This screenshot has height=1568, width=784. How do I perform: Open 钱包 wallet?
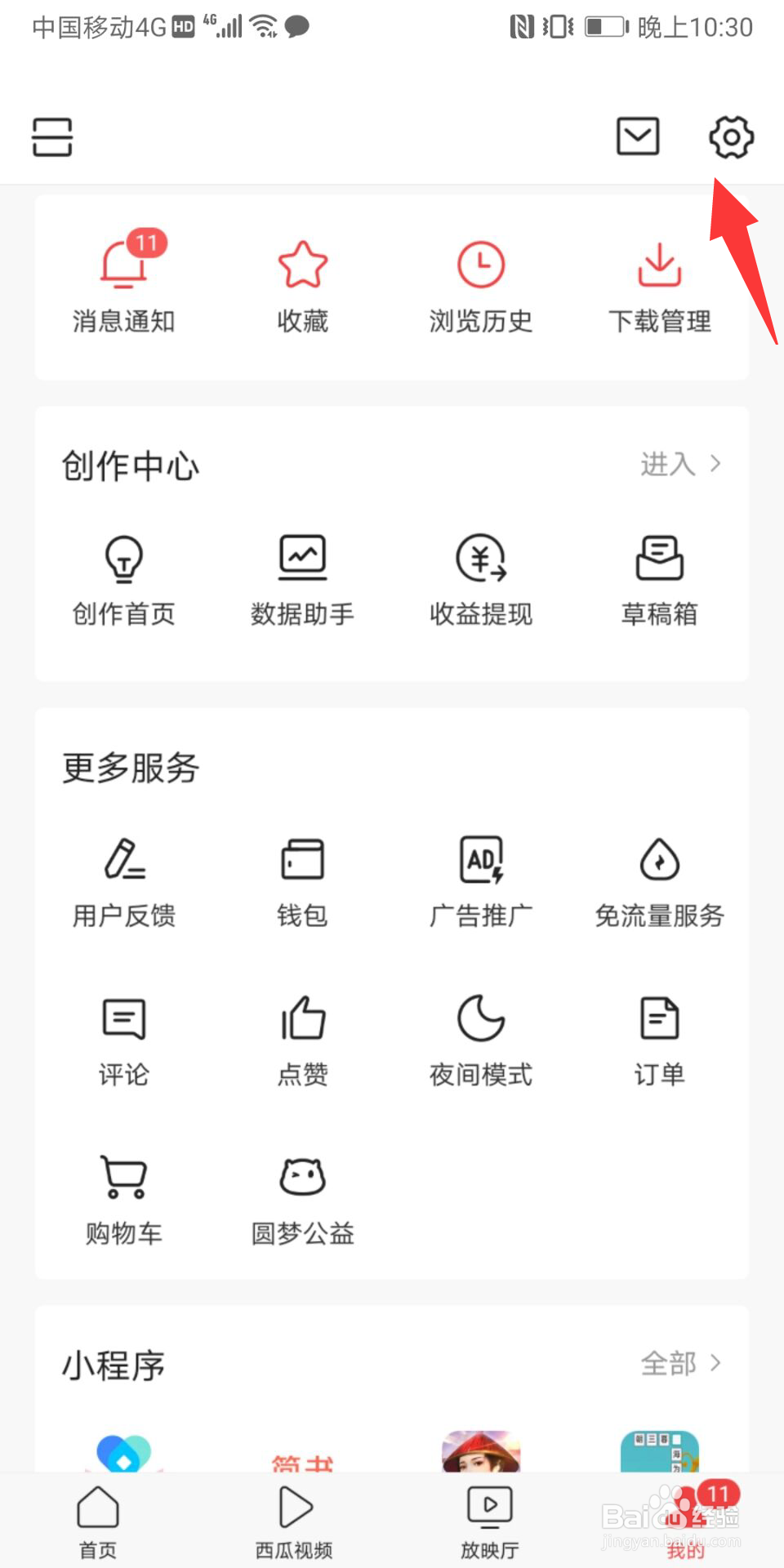point(302,880)
